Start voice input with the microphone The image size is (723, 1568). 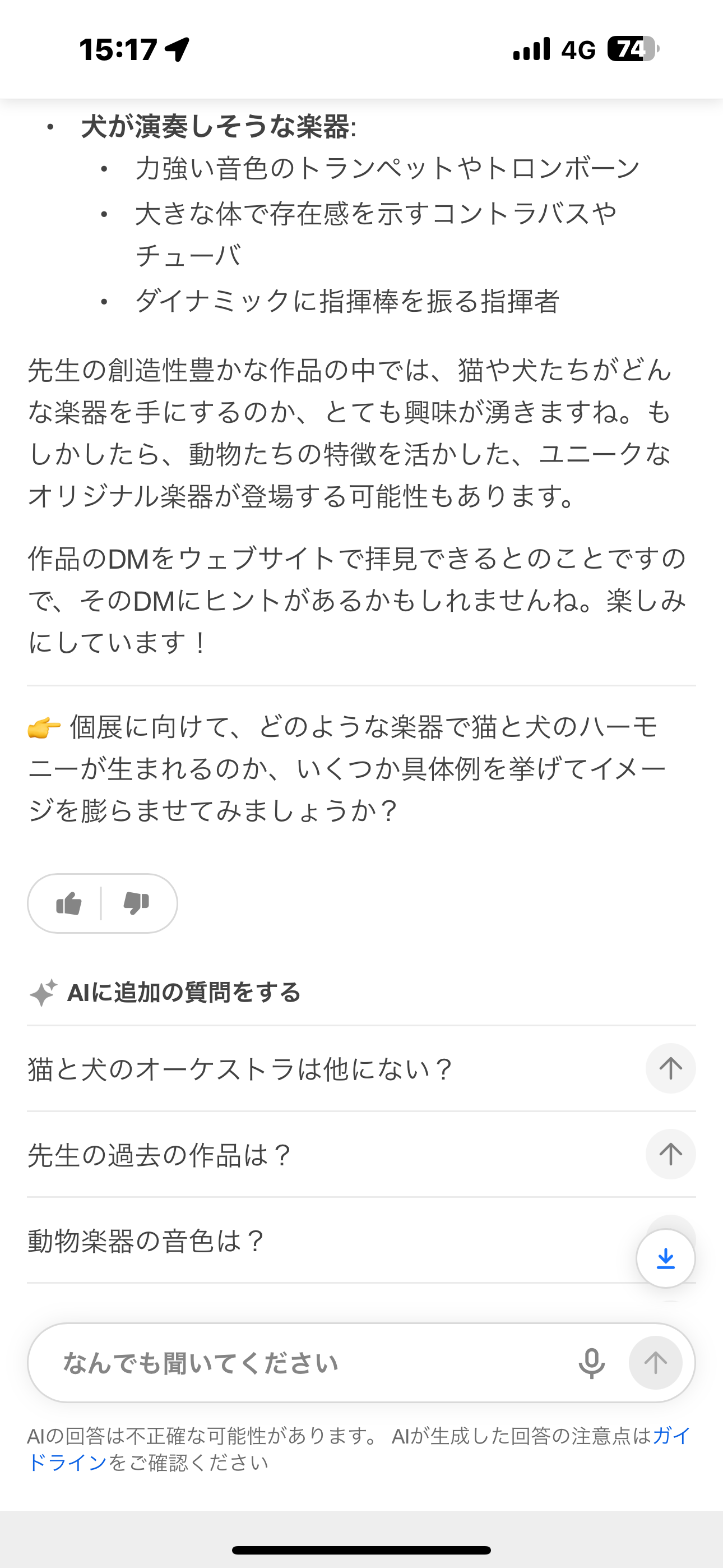click(x=591, y=1363)
